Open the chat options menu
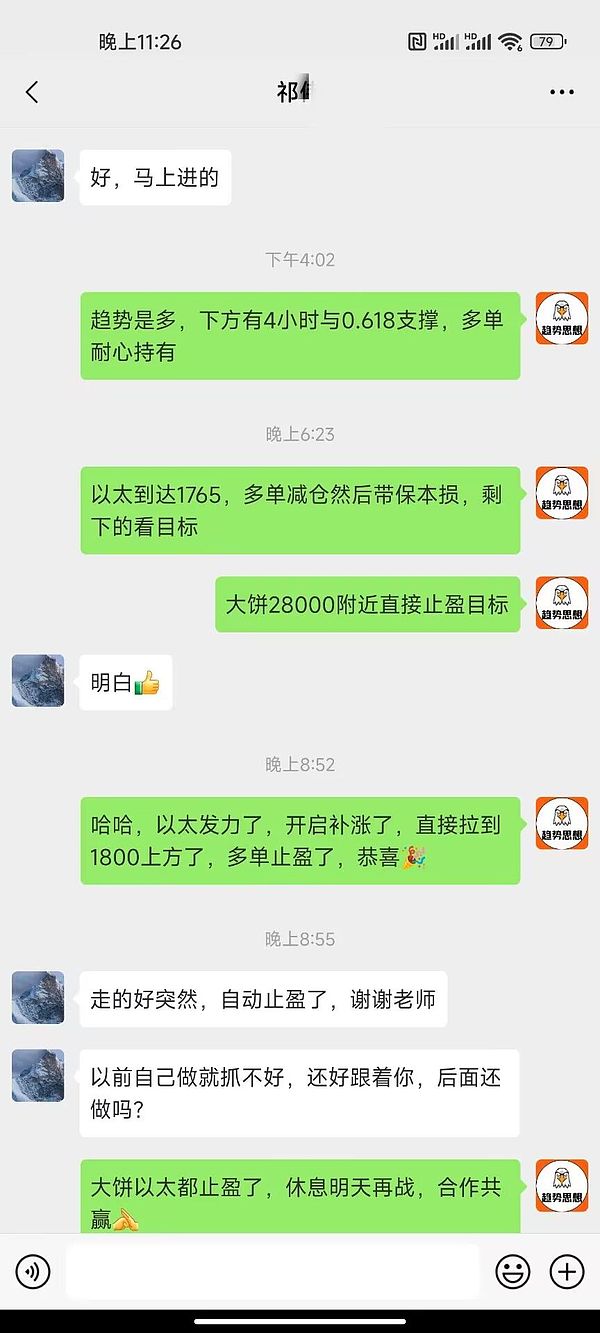 click(x=562, y=93)
